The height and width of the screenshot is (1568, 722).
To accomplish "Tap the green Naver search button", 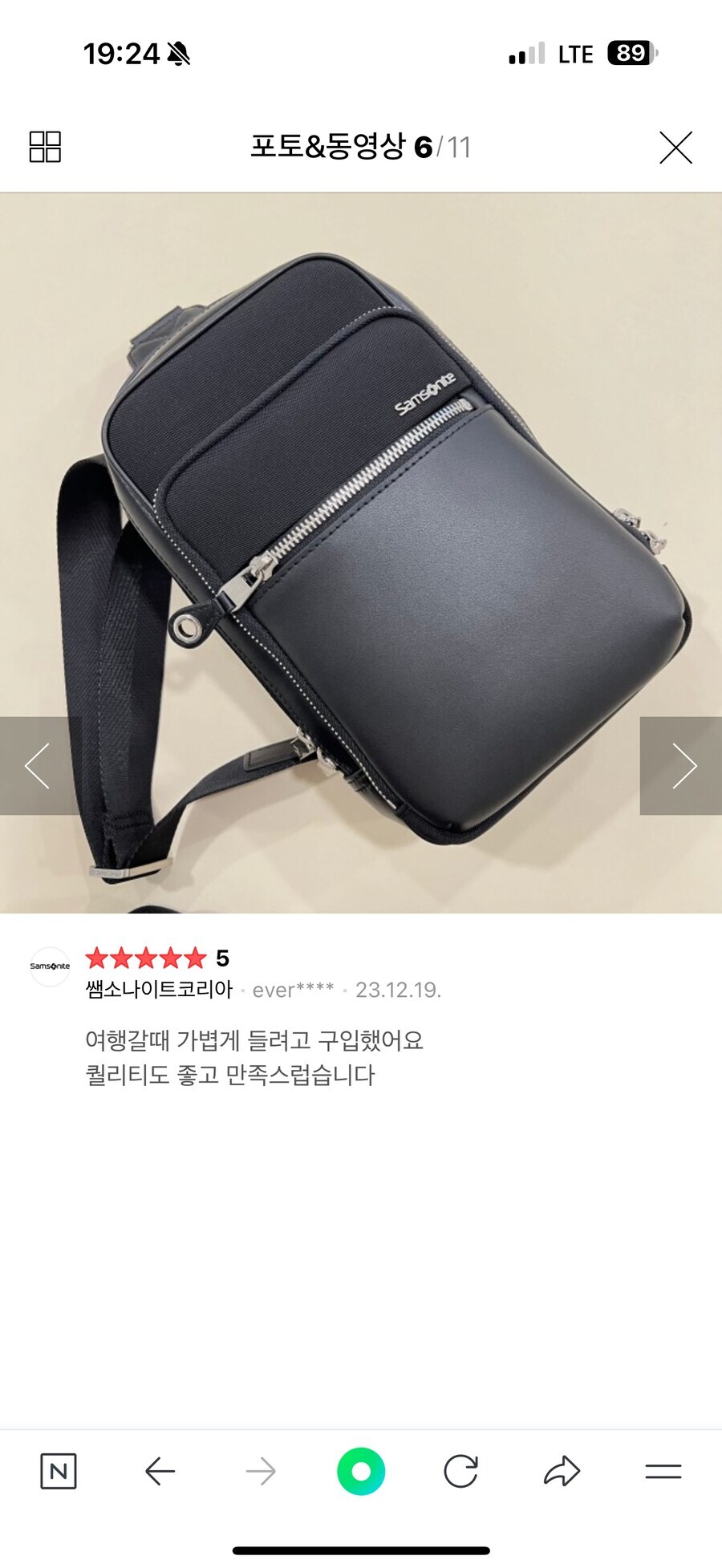I will (361, 1470).
